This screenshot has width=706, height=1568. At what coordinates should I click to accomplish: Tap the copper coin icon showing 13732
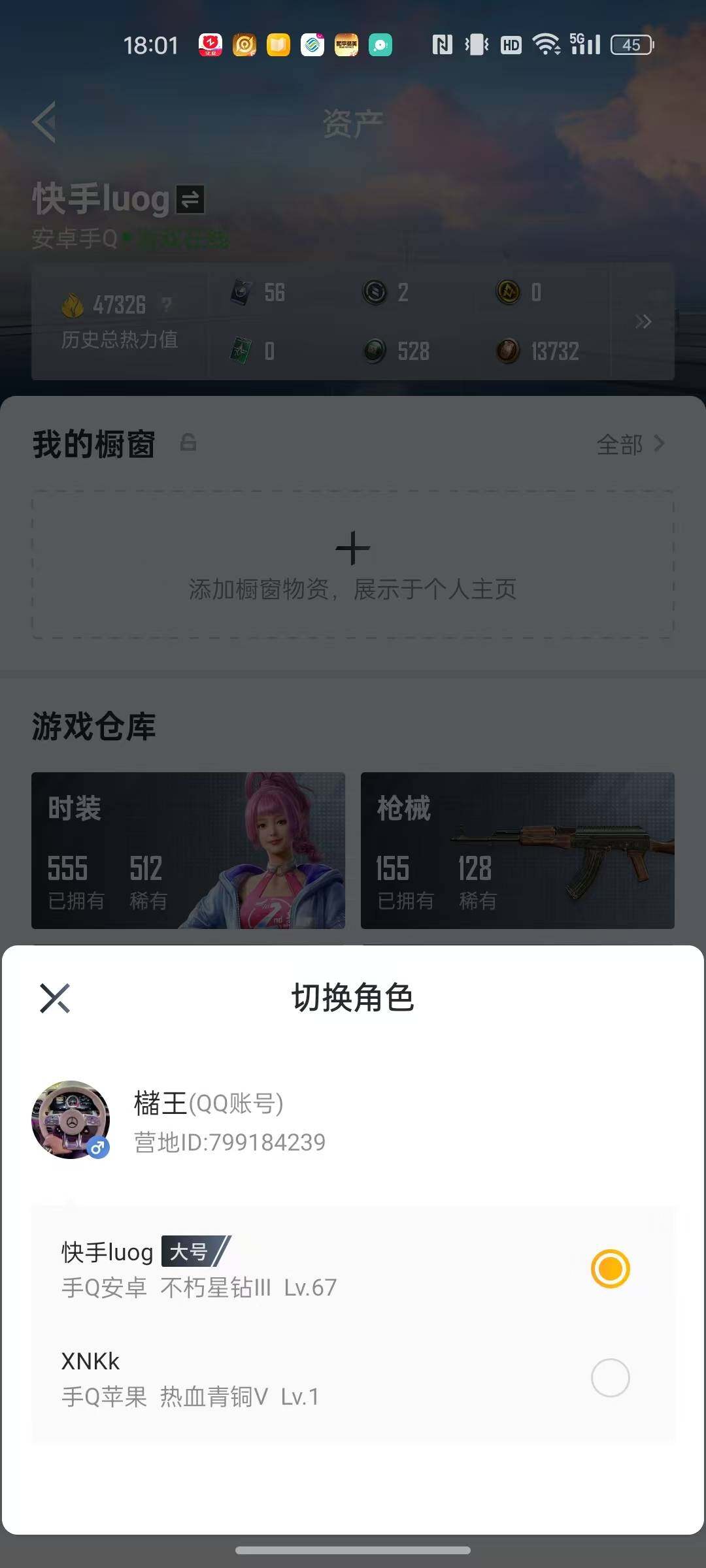tap(509, 351)
